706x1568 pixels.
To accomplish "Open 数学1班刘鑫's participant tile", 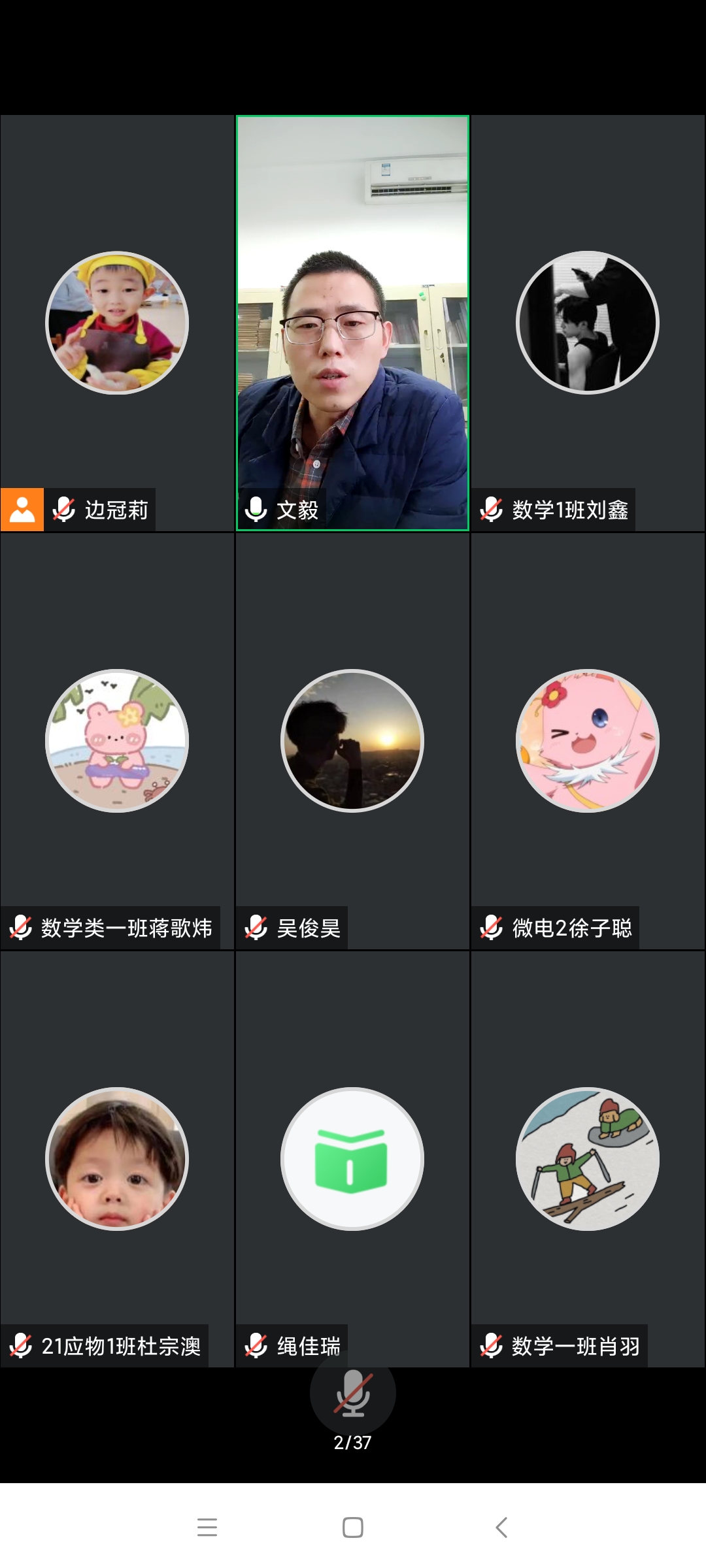I will coord(588,323).
